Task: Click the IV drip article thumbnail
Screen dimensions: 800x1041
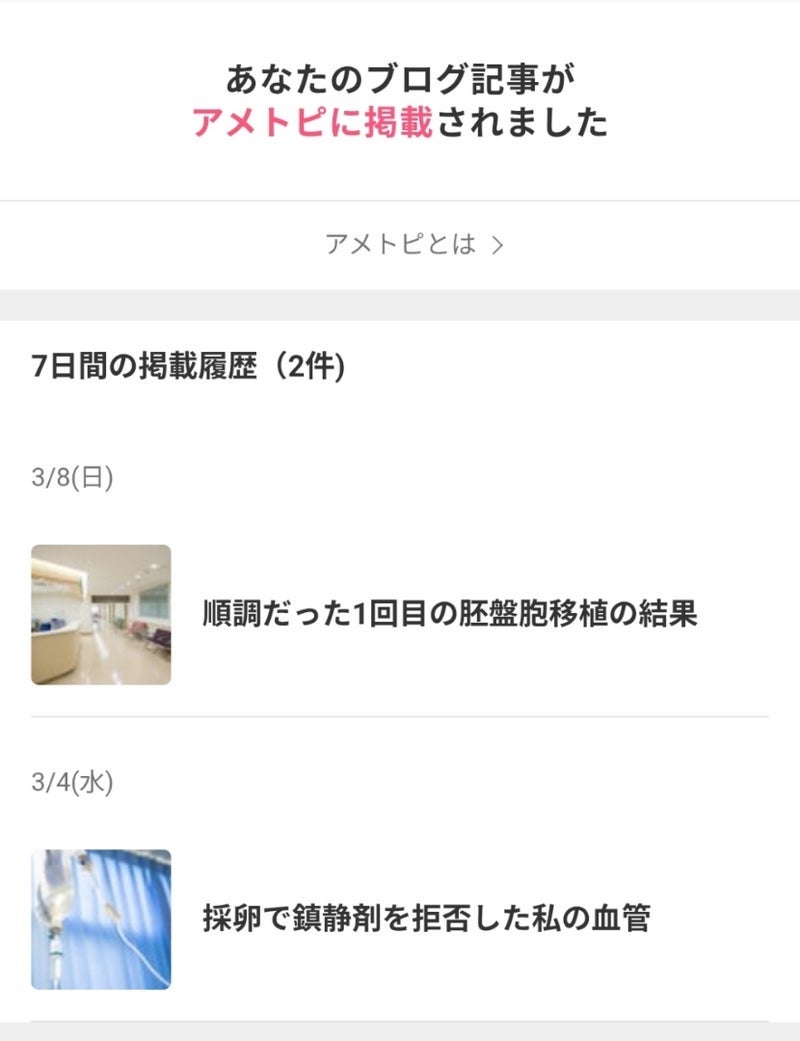Action: [x=100, y=916]
